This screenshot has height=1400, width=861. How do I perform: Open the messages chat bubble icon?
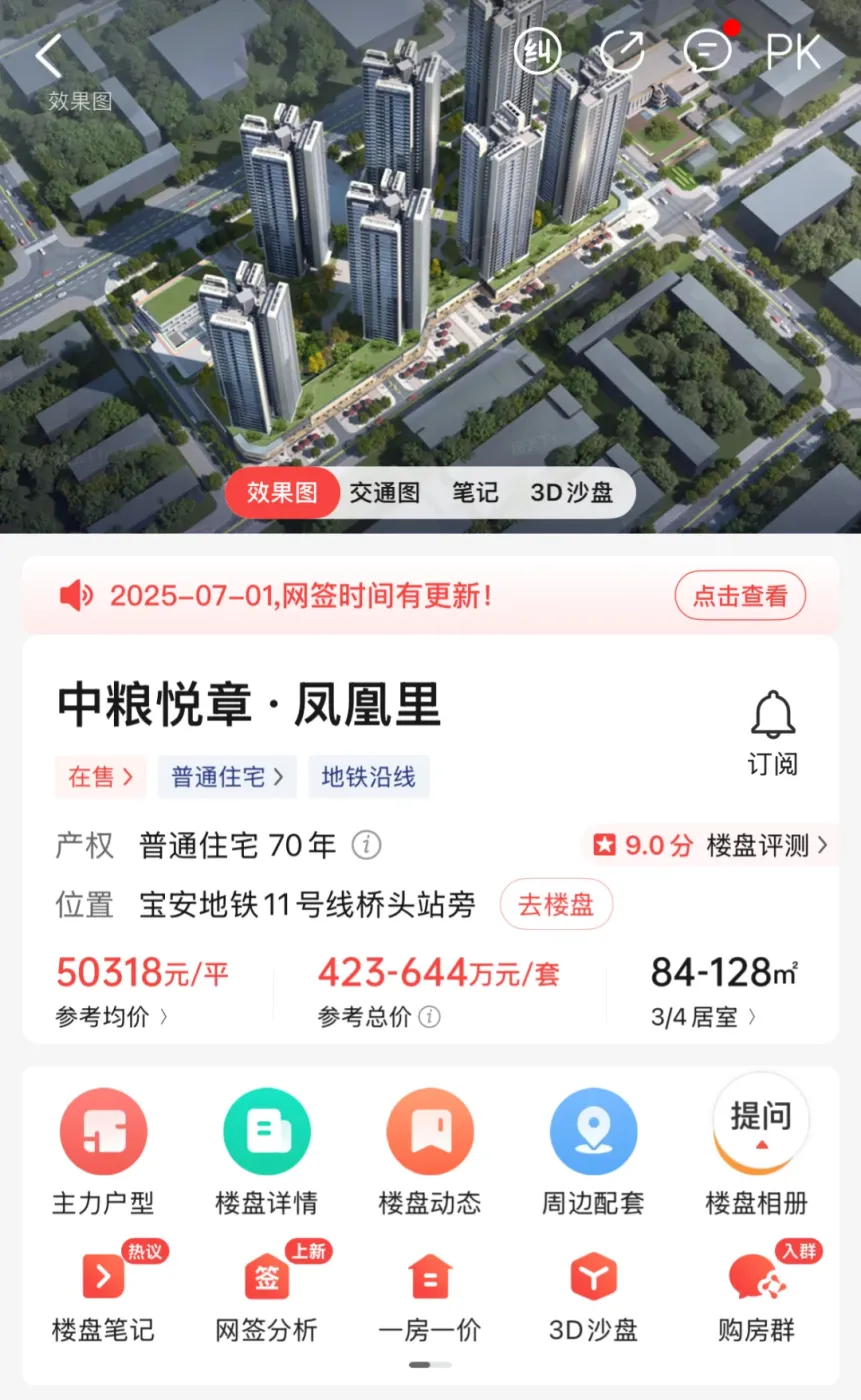click(x=707, y=50)
